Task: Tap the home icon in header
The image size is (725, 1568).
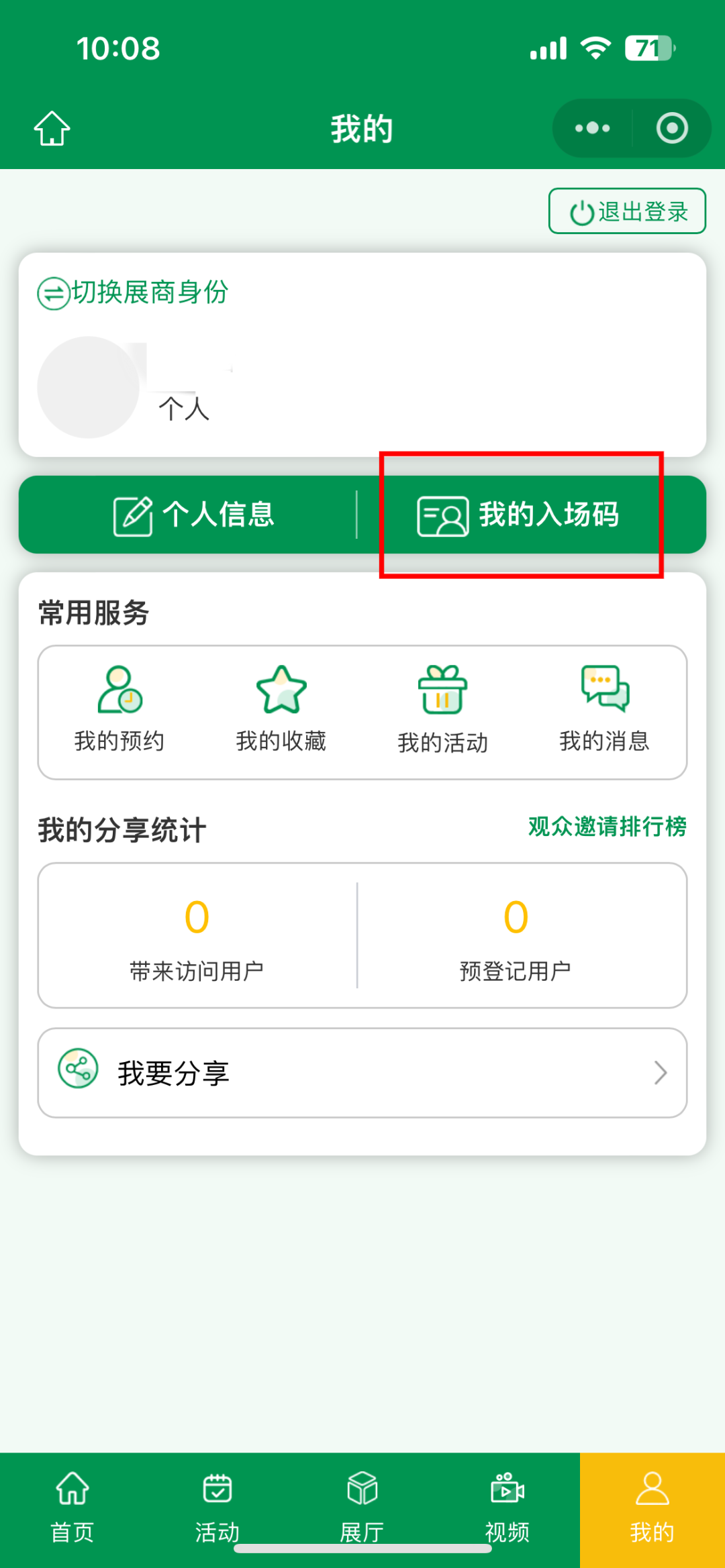Action: (52, 128)
